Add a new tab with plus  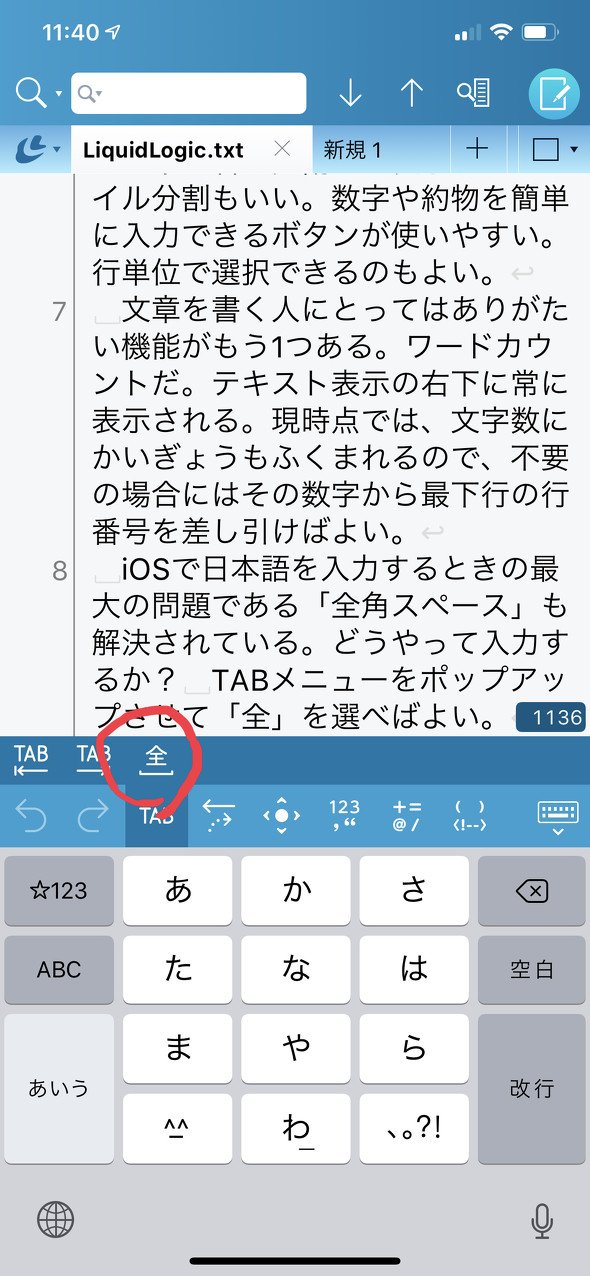click(x=477, y=150)
